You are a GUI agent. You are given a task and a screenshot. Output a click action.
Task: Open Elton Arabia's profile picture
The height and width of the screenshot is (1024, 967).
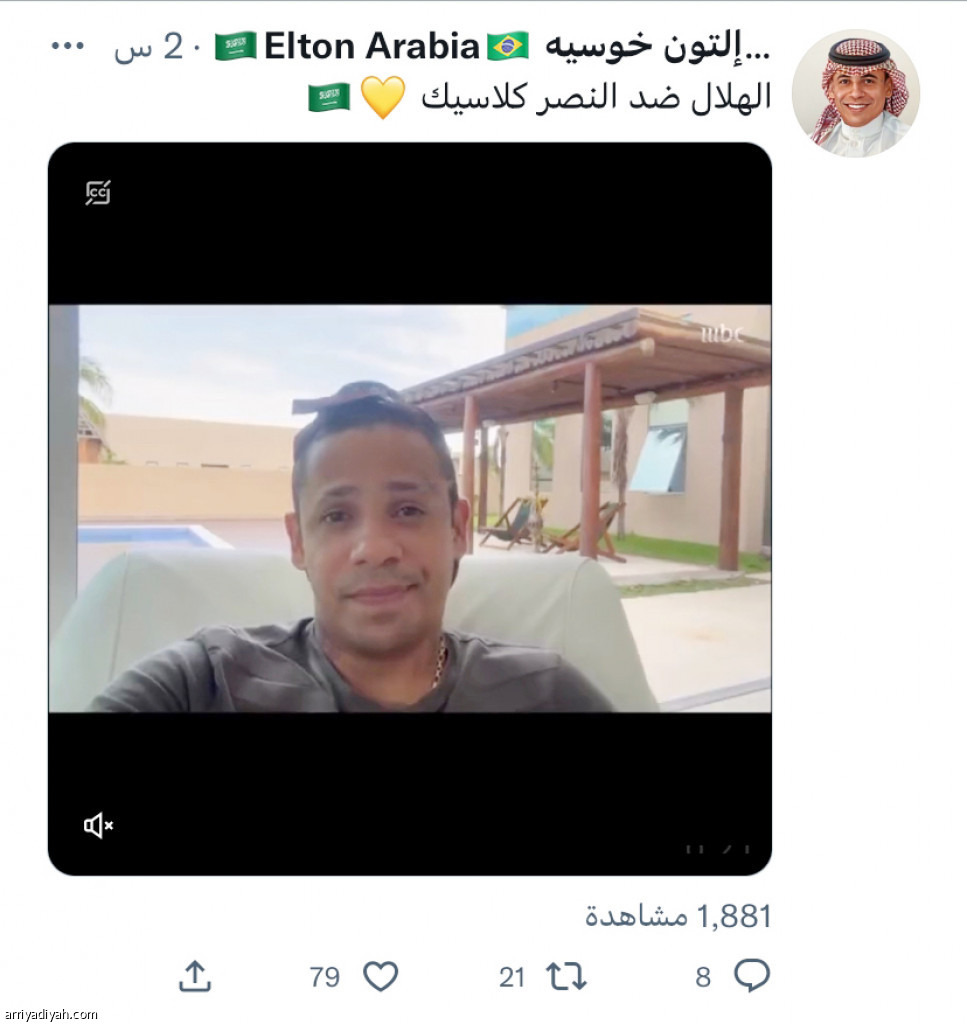click(854, 93)
